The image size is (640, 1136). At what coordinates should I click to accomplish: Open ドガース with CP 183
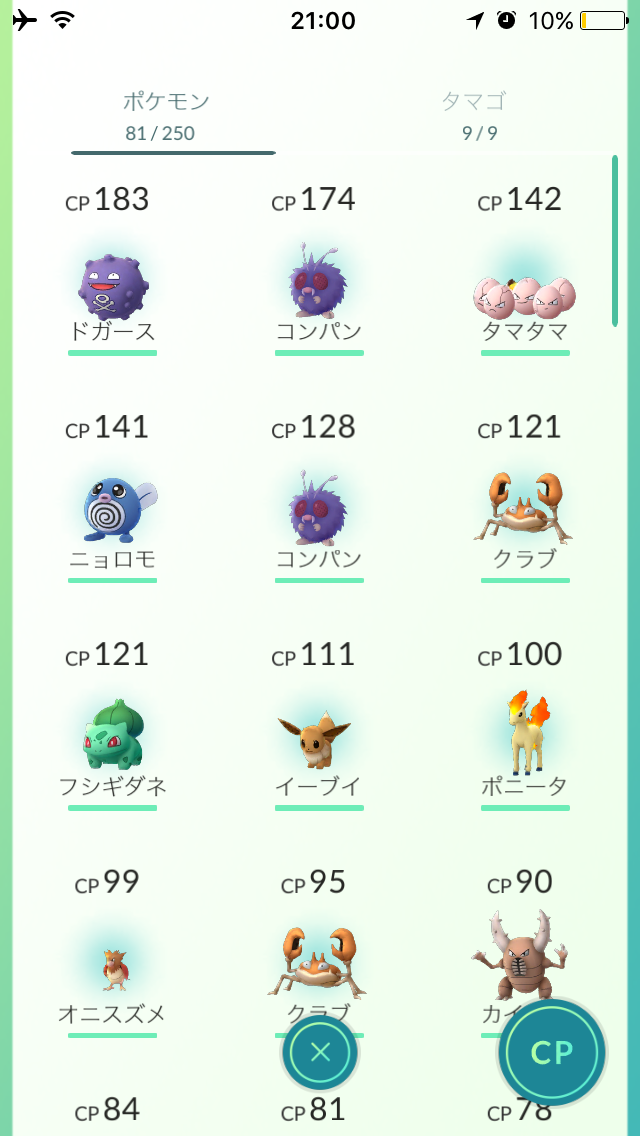point(113,287)
